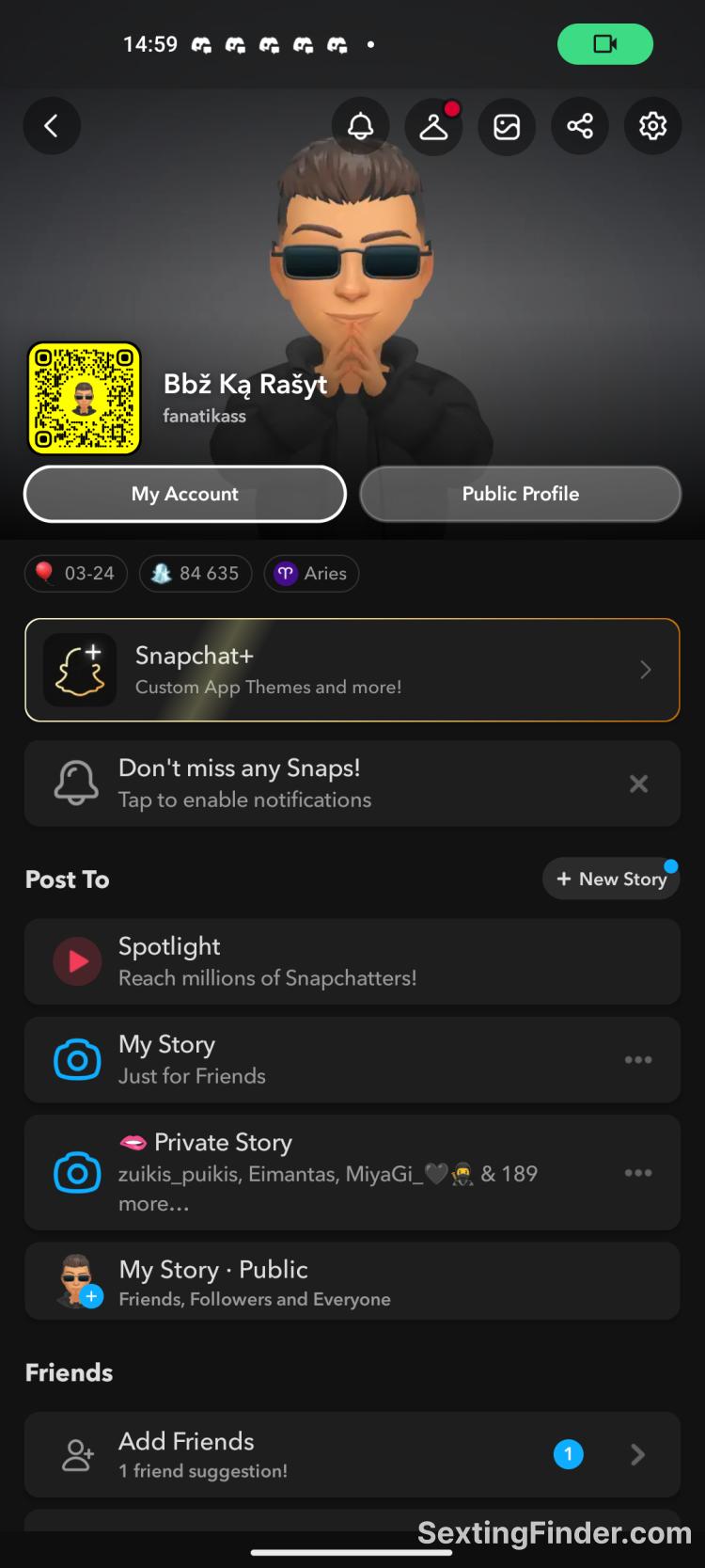Open the 84 635 Snap score chip
Screen dimensions: 705x1568
196,574
